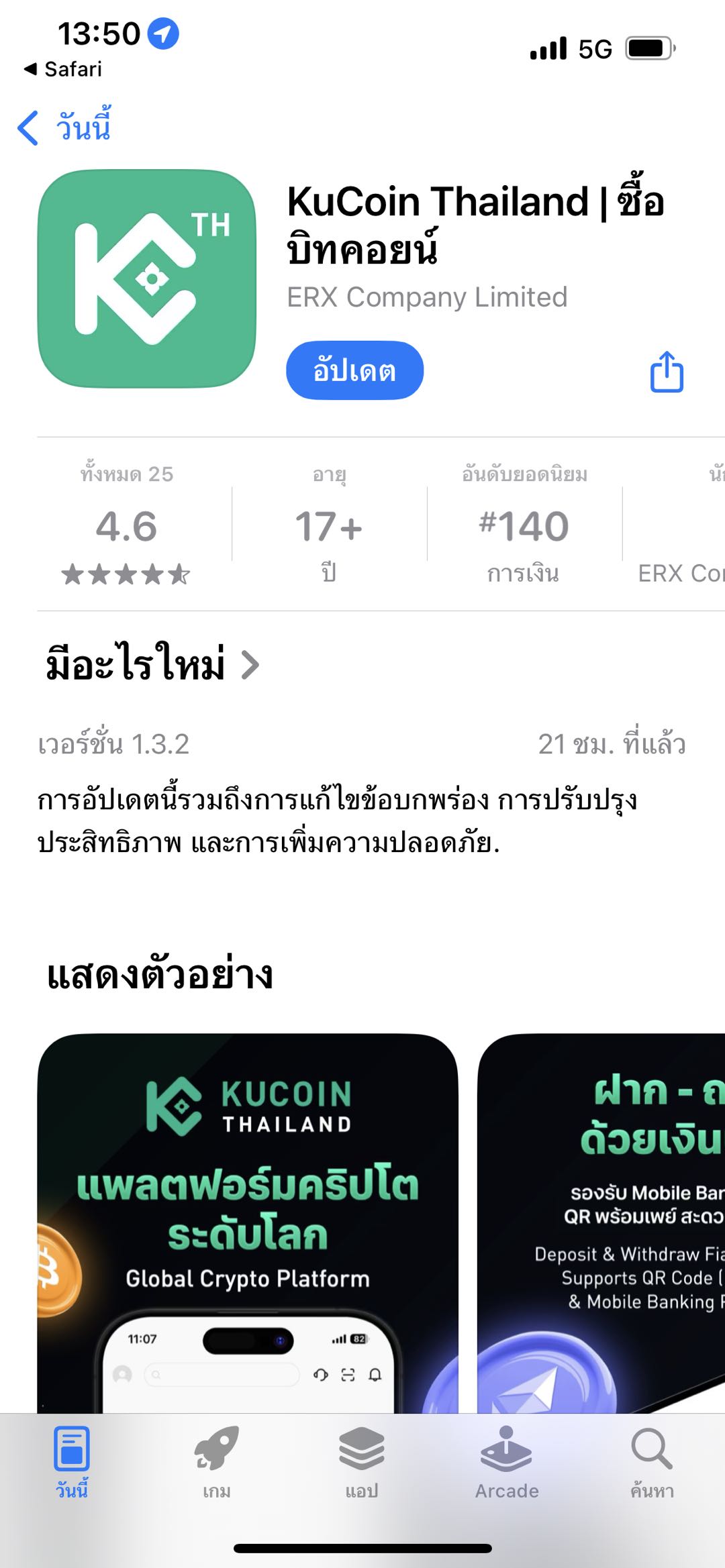This screenshot has width=725, height=1568.
Task: Open the #140 การเงิน chart ranking
Action: tap(524, 525)
